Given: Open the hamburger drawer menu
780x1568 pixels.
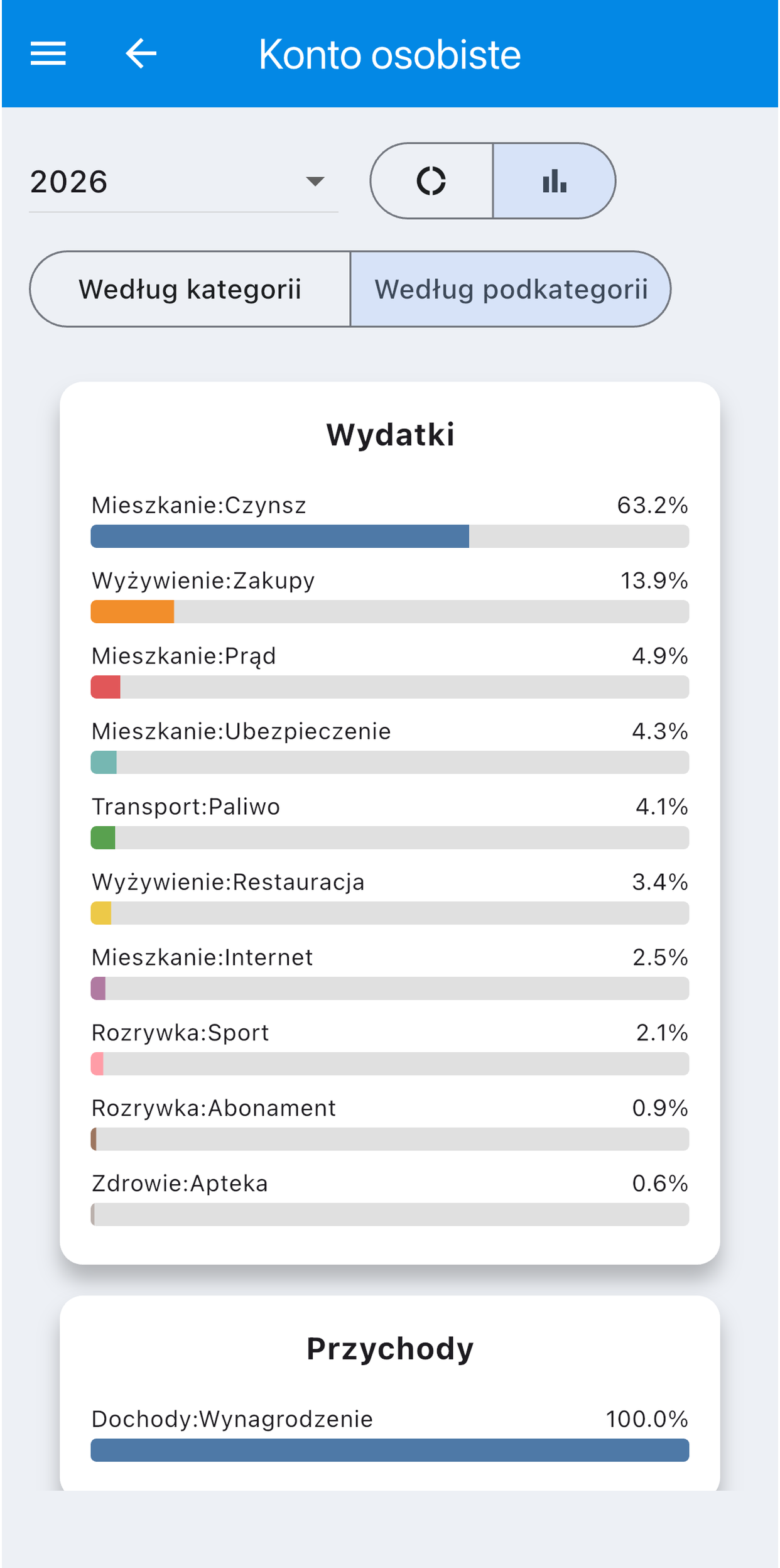Looking at the screenshot, I should pos(48,53).
